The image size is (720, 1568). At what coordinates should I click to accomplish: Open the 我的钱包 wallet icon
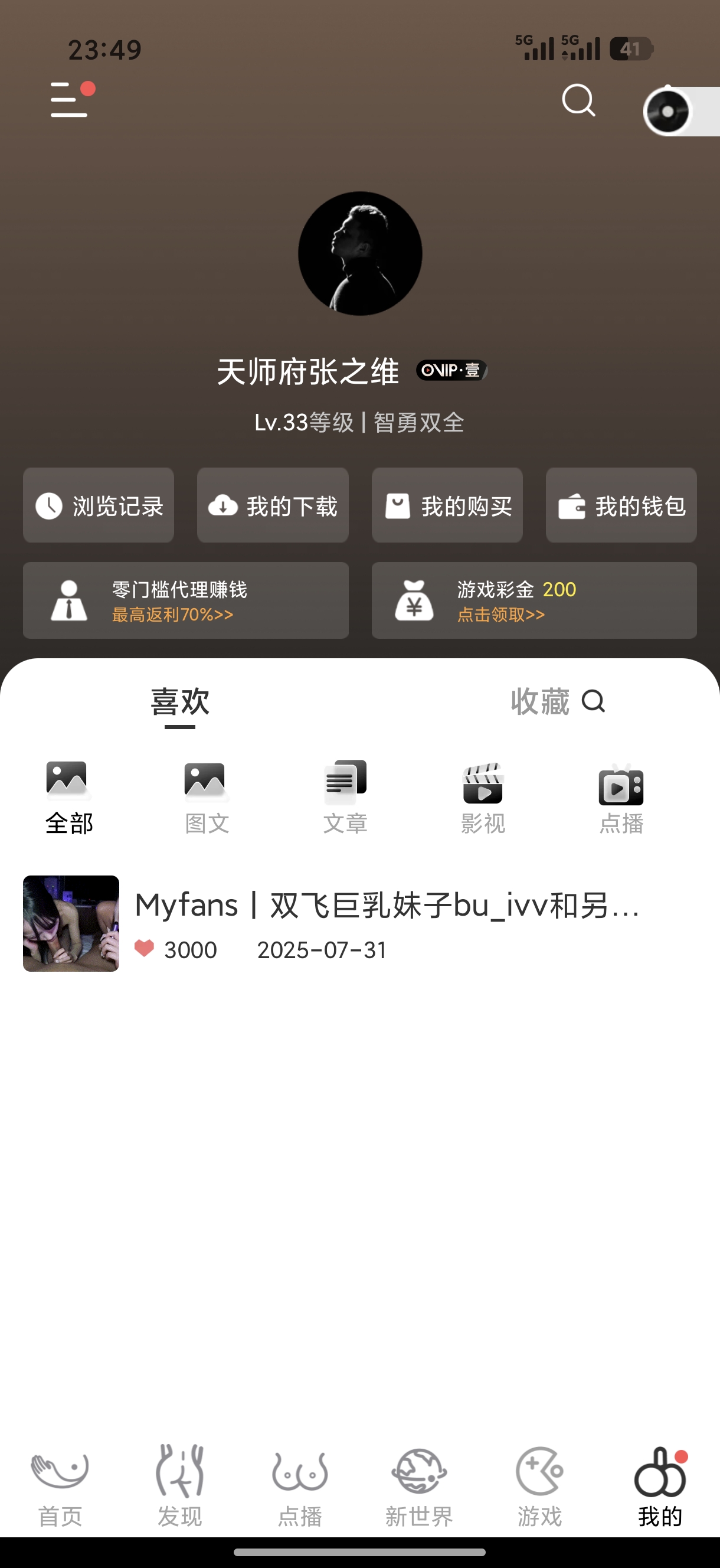point(620,505)
